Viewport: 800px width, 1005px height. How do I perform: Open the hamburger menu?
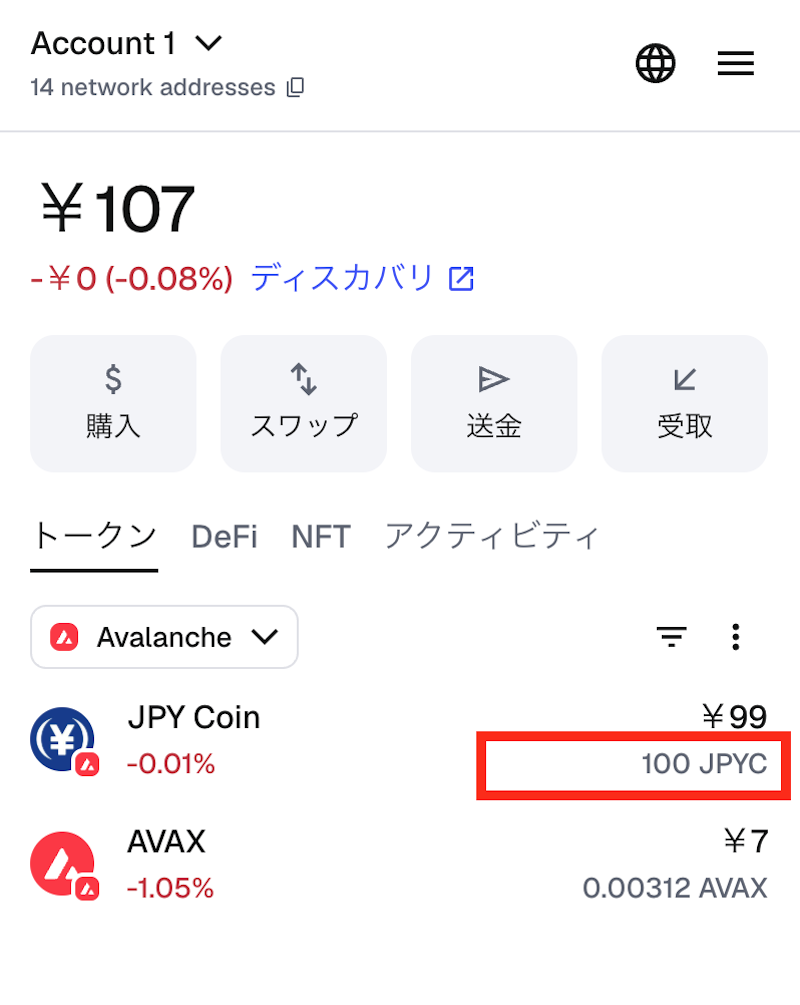click(736, 65)
